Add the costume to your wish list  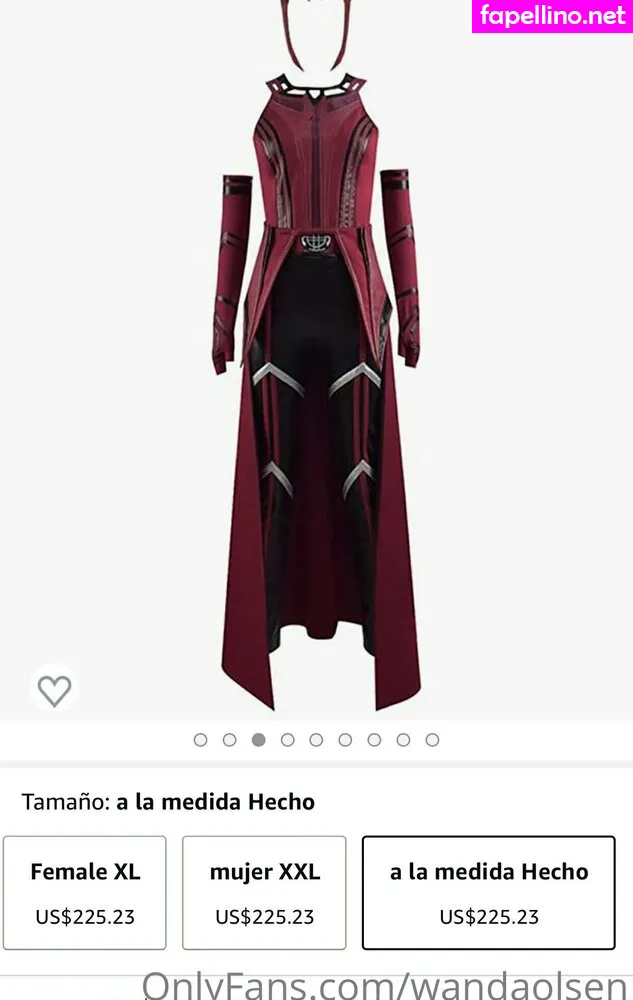(x=54, y=690)
